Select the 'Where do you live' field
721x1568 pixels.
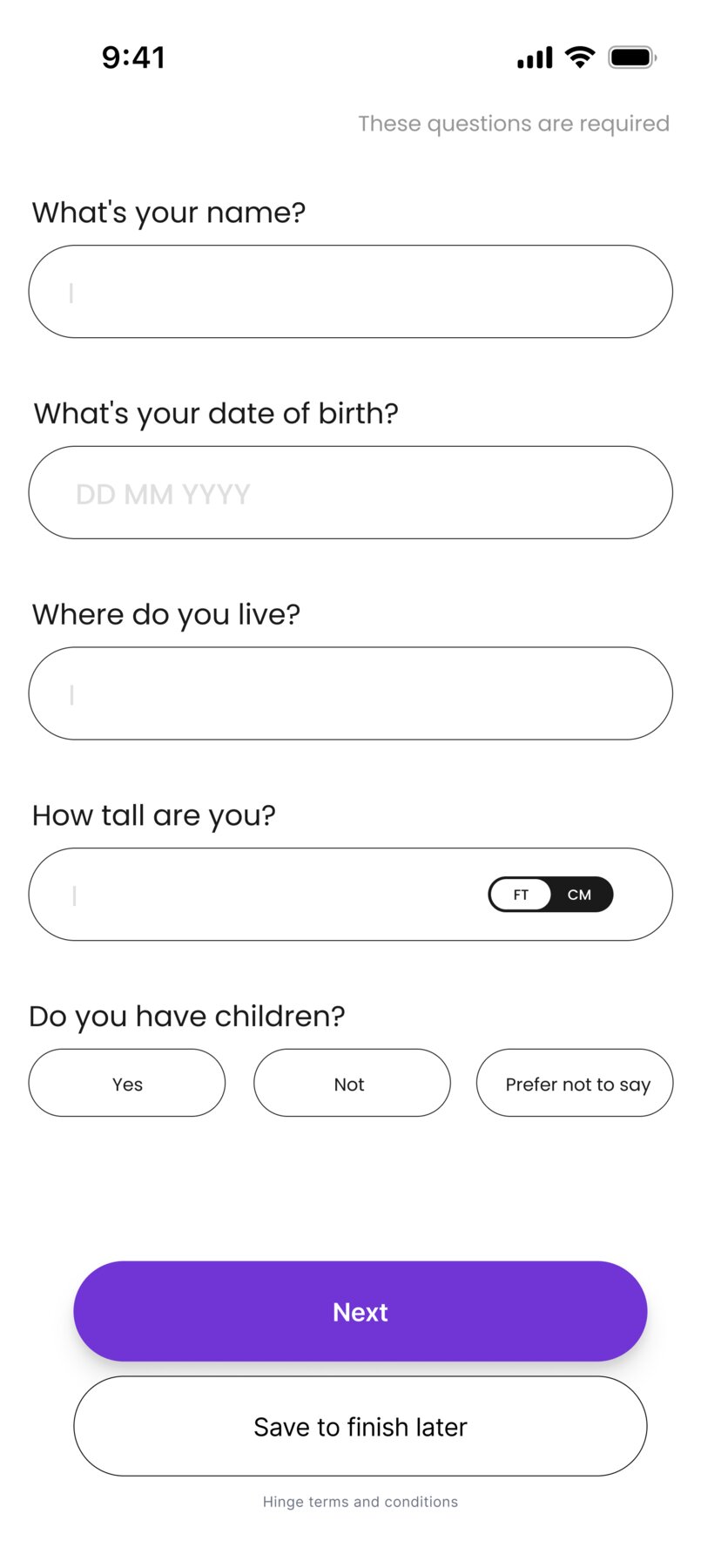[350, 694]
